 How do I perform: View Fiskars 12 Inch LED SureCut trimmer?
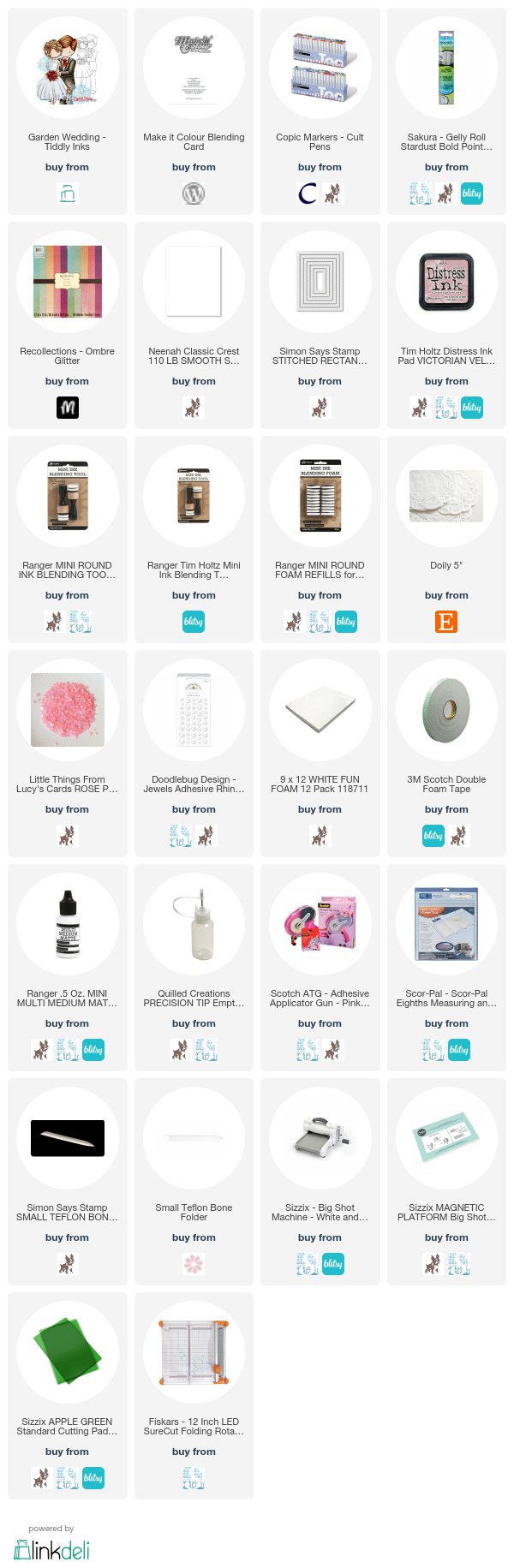click(194, 1353)
